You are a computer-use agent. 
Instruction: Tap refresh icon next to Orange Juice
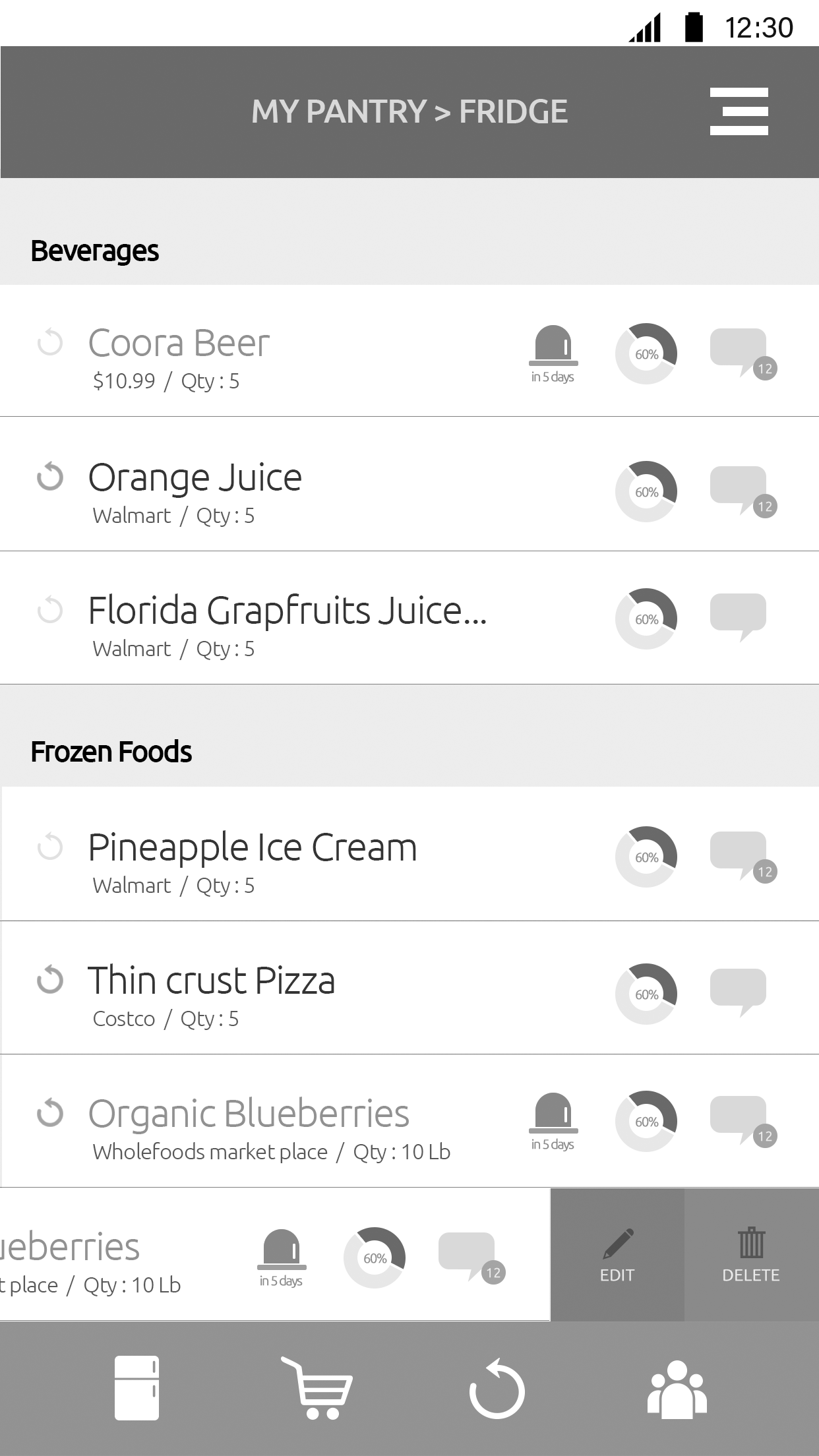click(x=50, y=477)
